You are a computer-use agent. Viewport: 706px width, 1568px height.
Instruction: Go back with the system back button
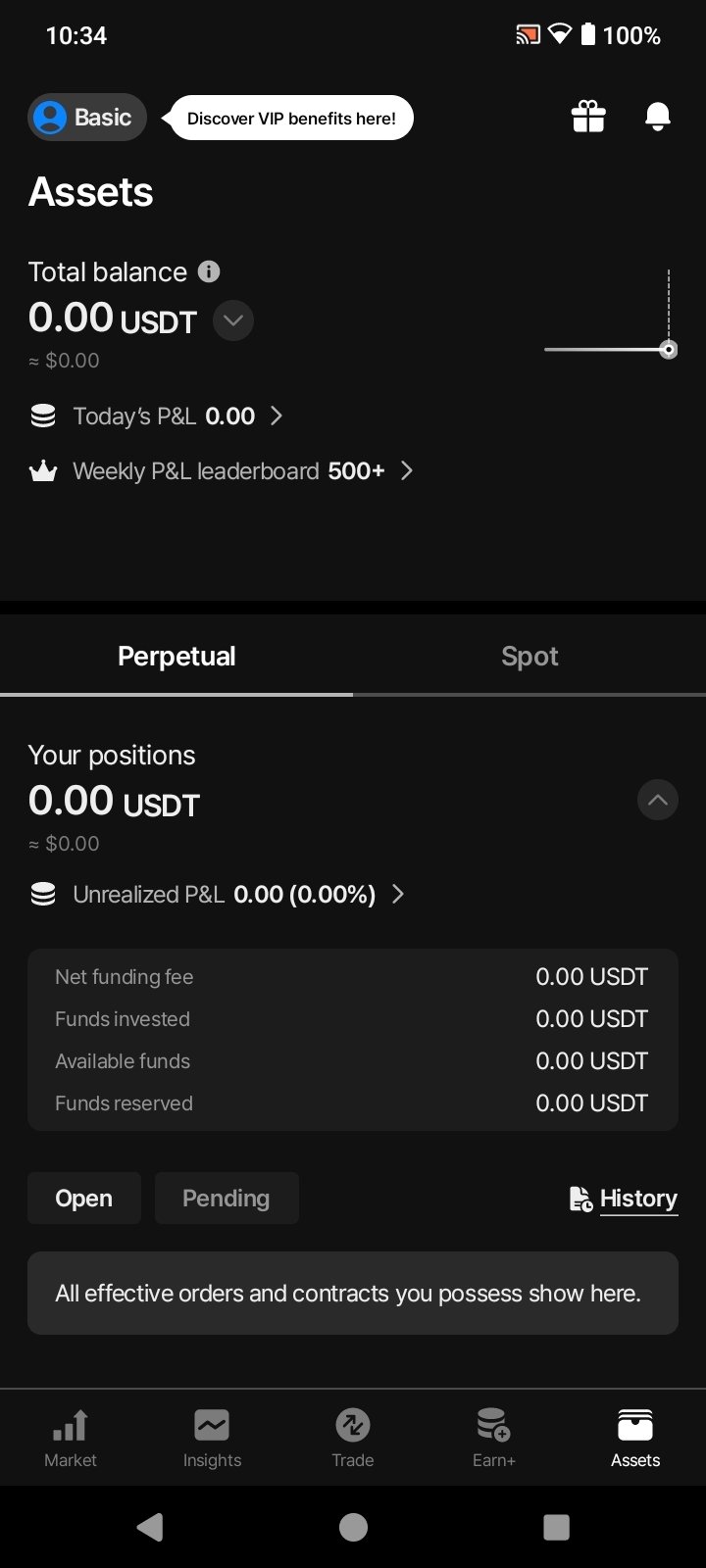click(150, 1527)
